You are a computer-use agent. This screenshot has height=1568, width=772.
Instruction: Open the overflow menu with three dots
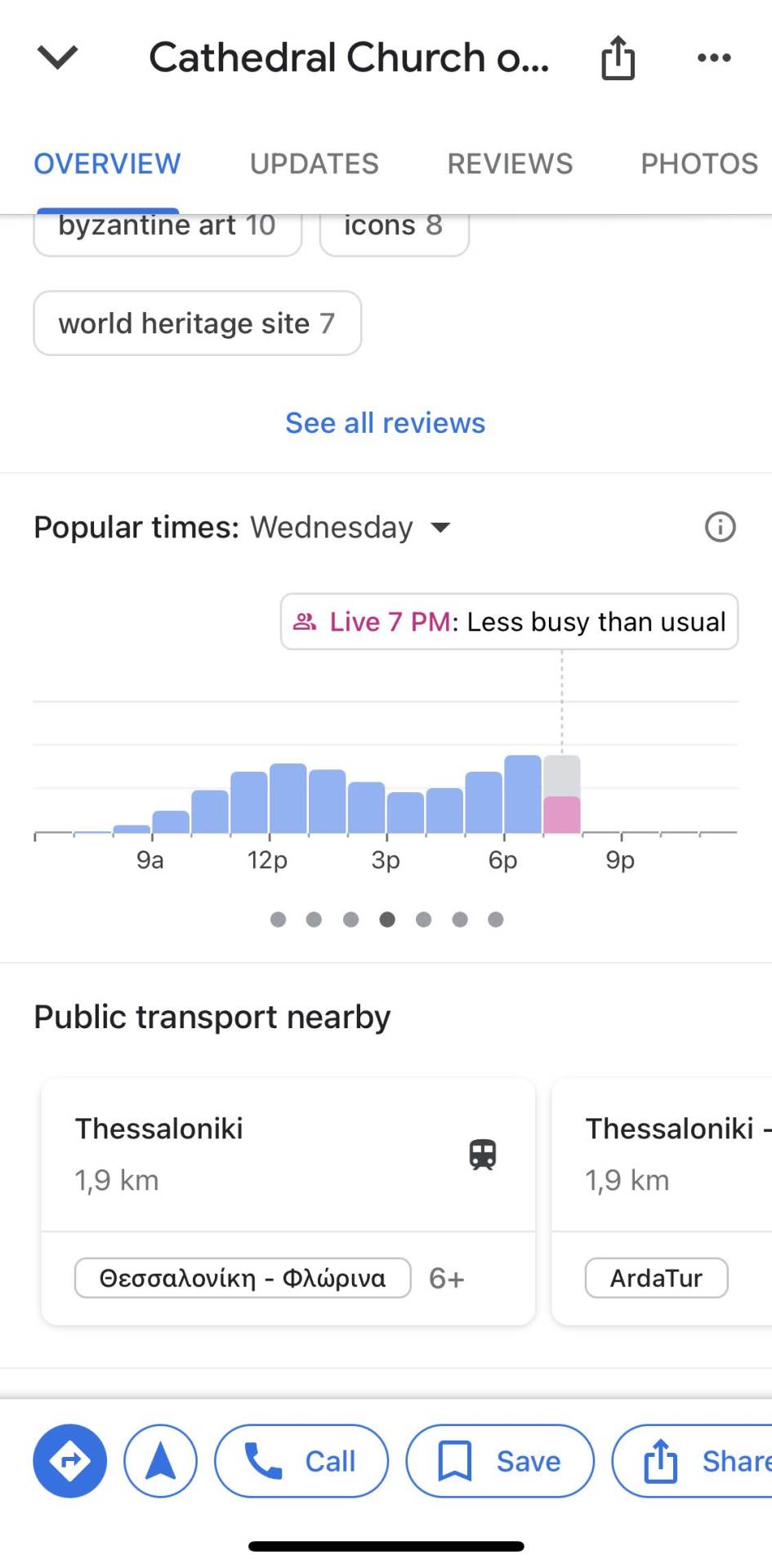coord(712,57)
